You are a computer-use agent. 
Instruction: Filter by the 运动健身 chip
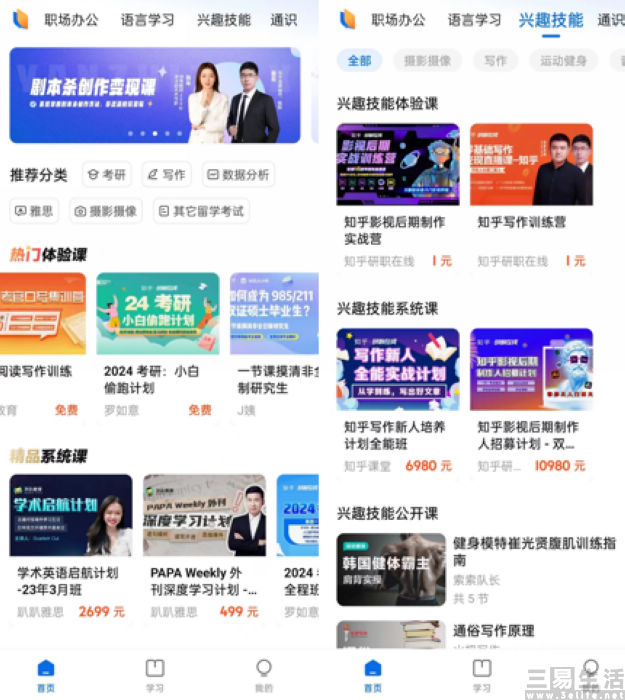click(x=563, y=61)
